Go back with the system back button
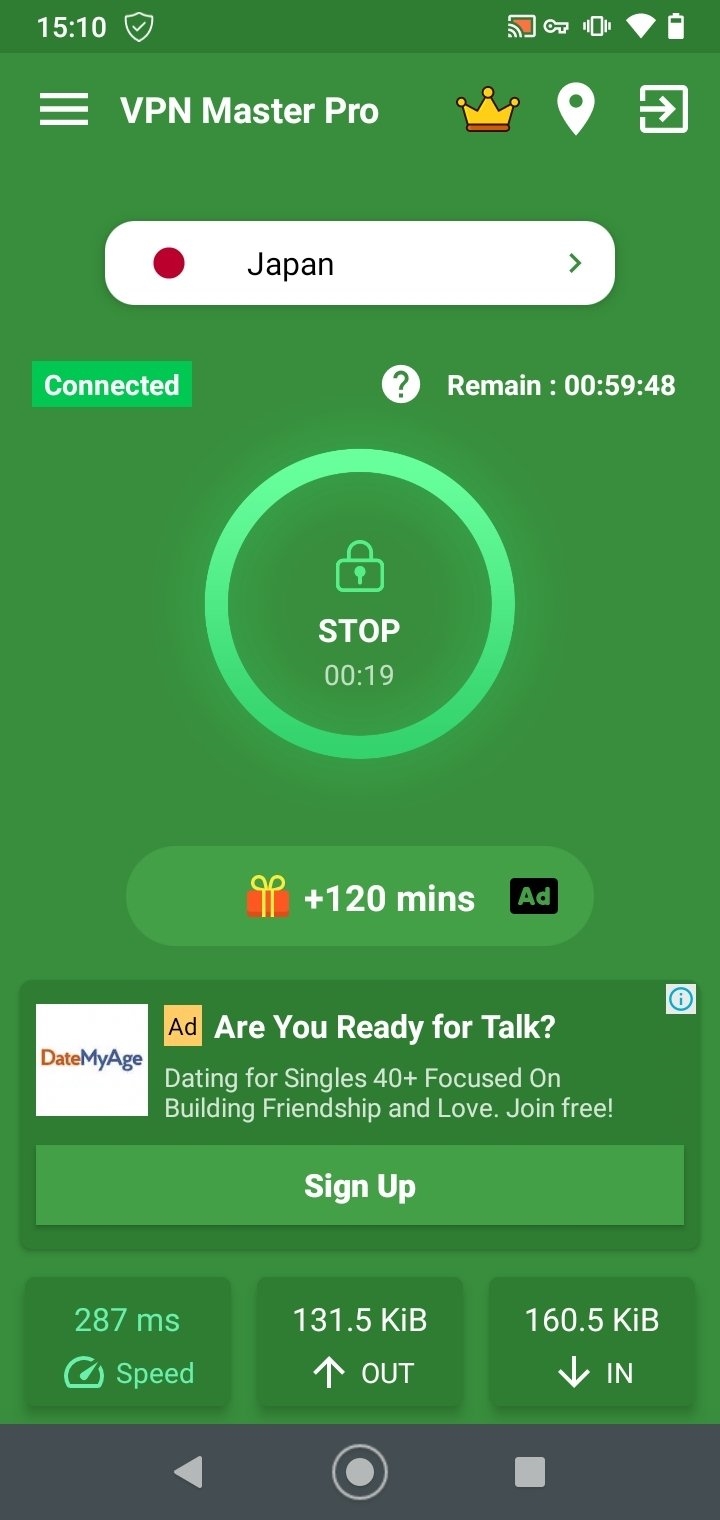This screenshot has height=1520, width=720. tap(188, 1472)
